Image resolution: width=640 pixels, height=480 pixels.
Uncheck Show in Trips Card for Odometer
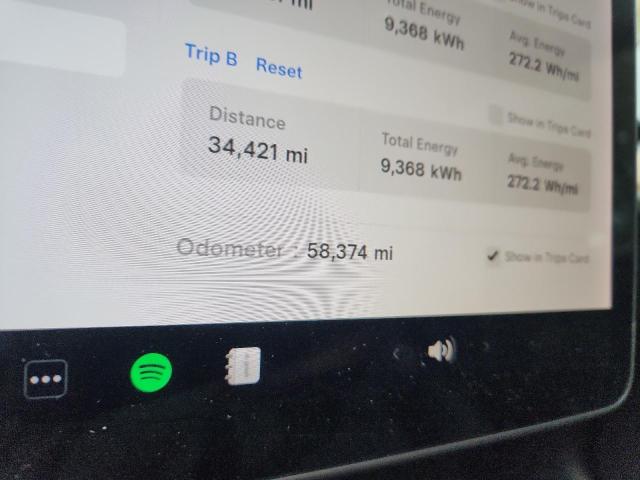click(492, 256)
